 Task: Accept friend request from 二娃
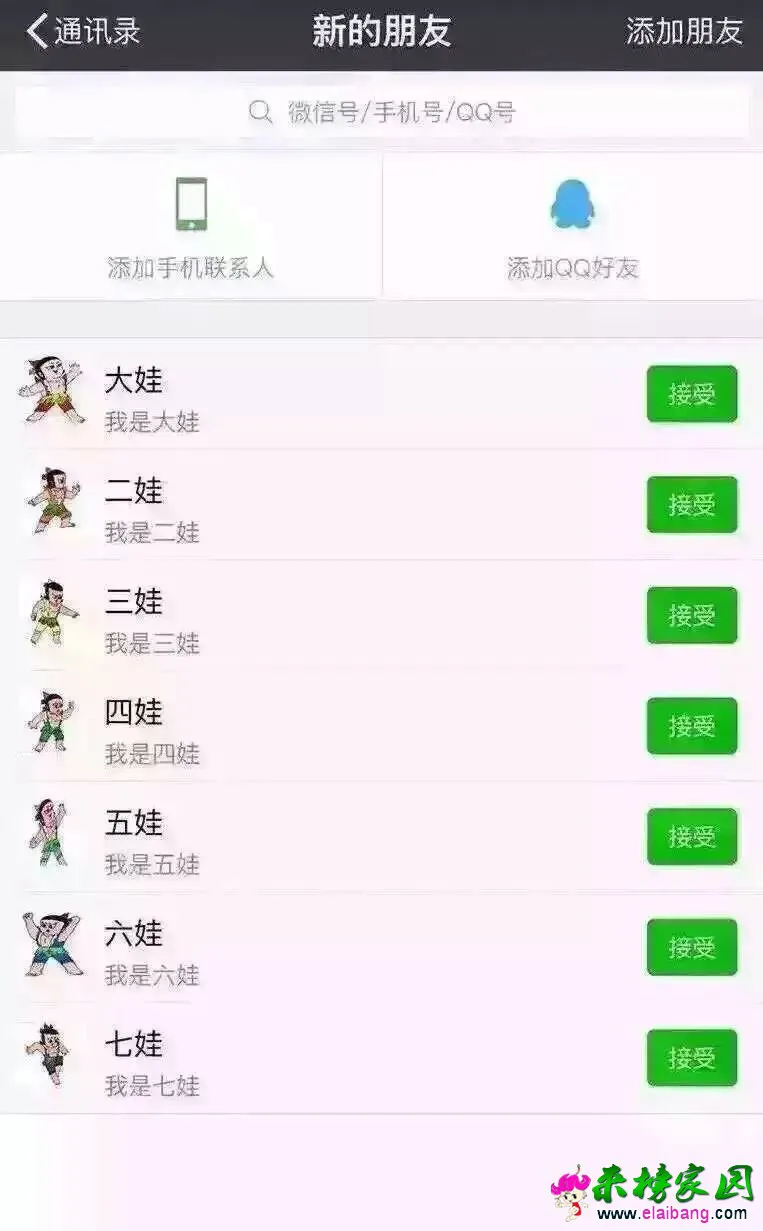click(x=691, y=505)
